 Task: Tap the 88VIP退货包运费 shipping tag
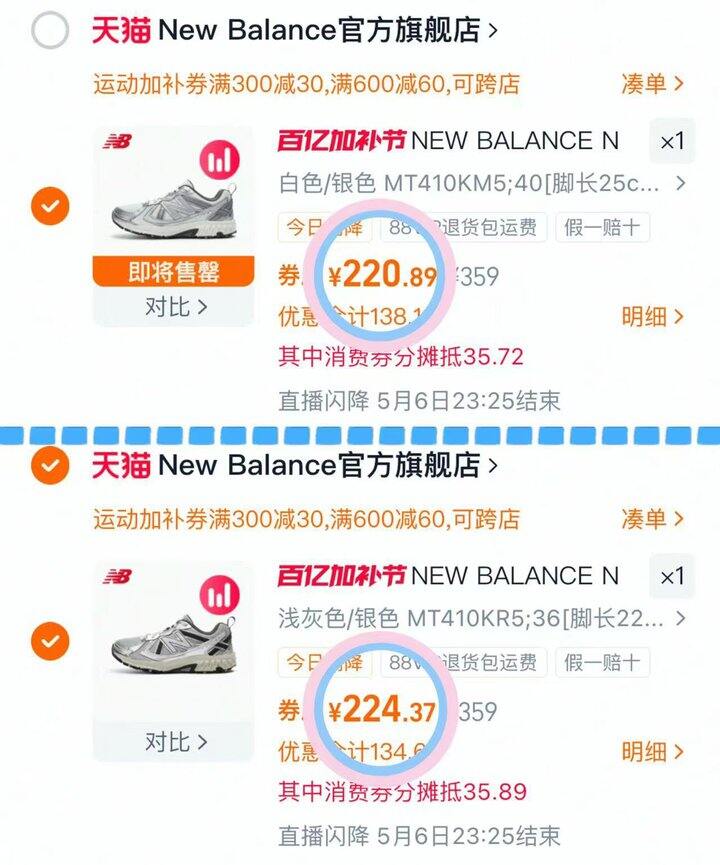click(459, 228)
